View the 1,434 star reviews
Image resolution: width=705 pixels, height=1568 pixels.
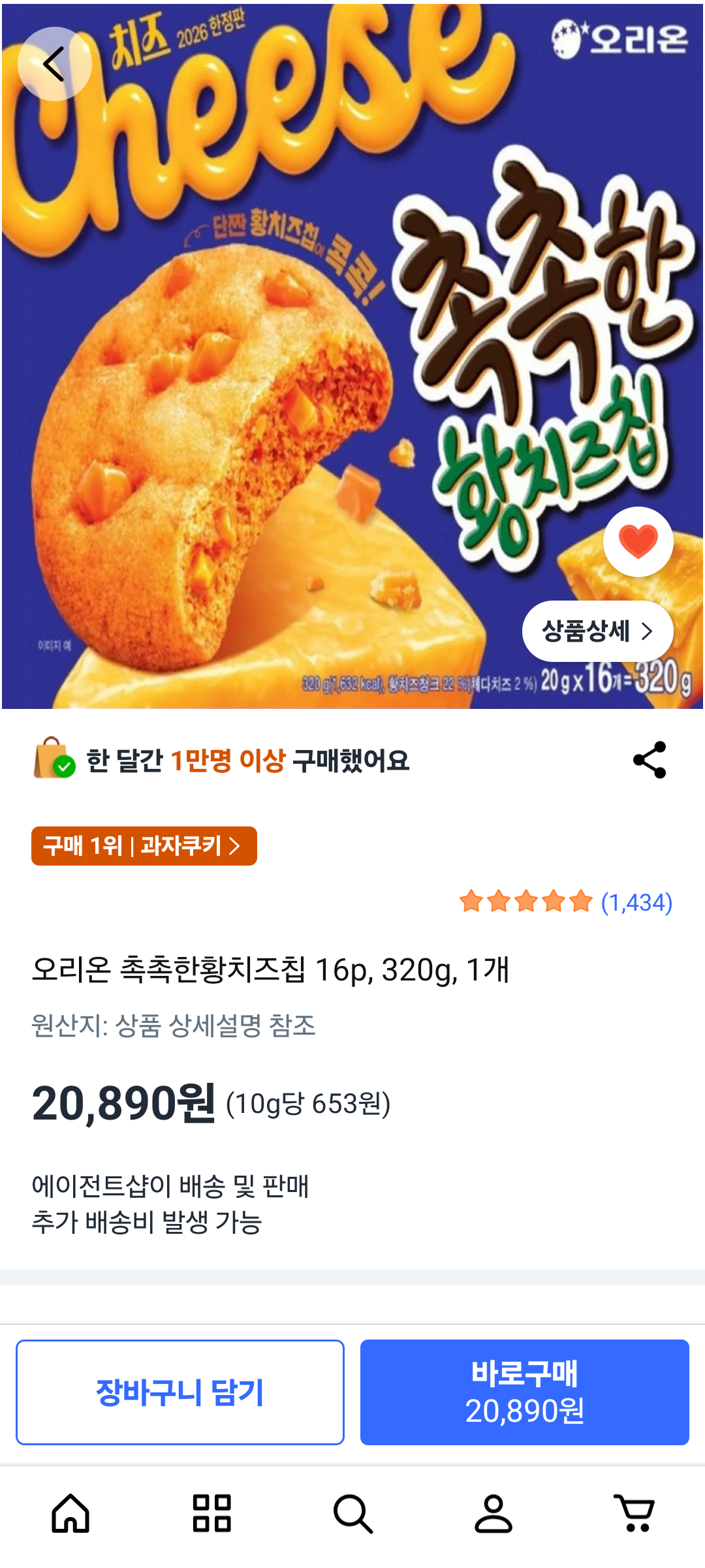565,902
